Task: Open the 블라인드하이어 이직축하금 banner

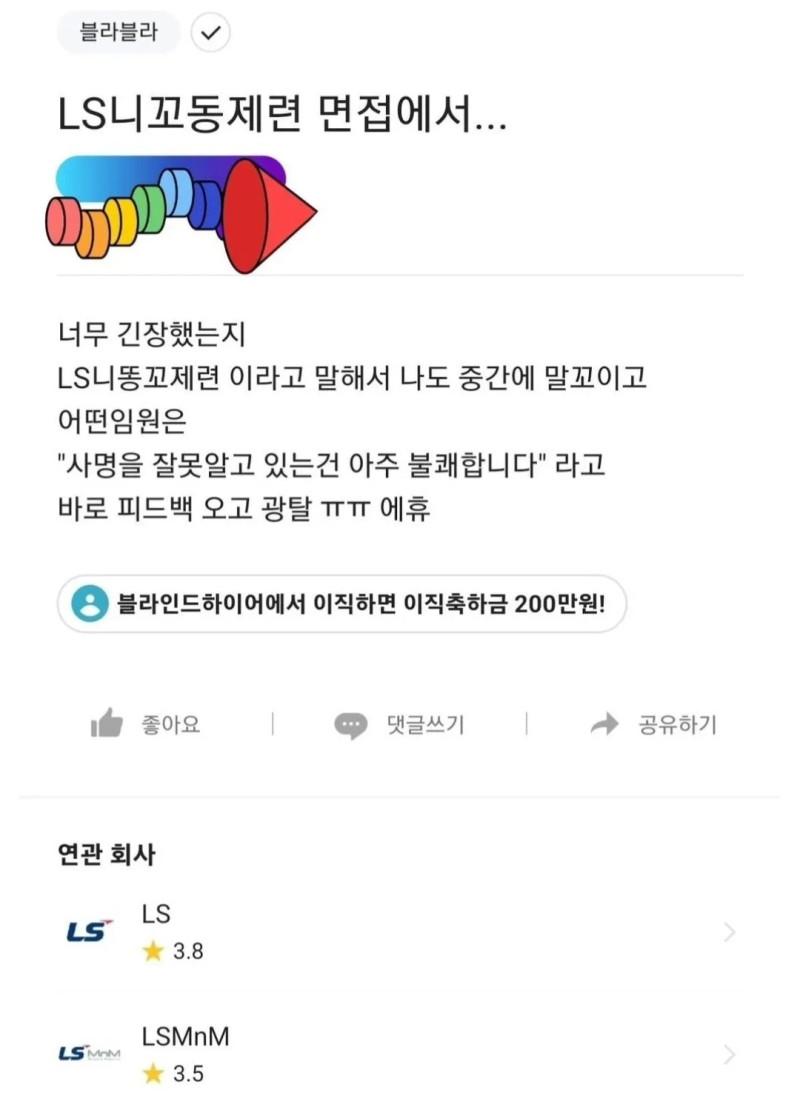Action: (x=341, y=604)
